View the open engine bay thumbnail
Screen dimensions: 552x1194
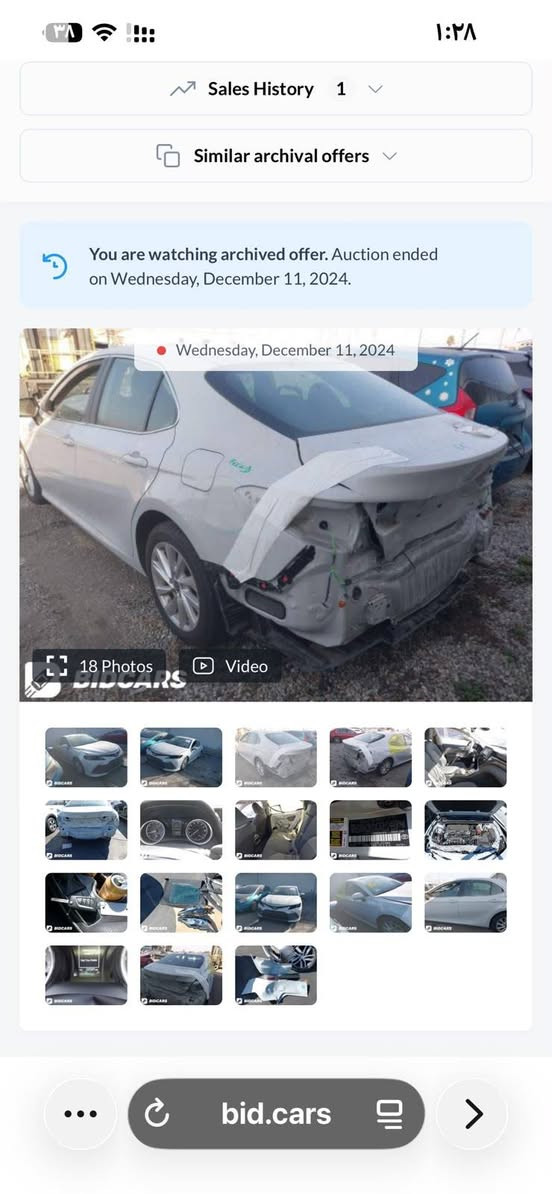[465, 830]
